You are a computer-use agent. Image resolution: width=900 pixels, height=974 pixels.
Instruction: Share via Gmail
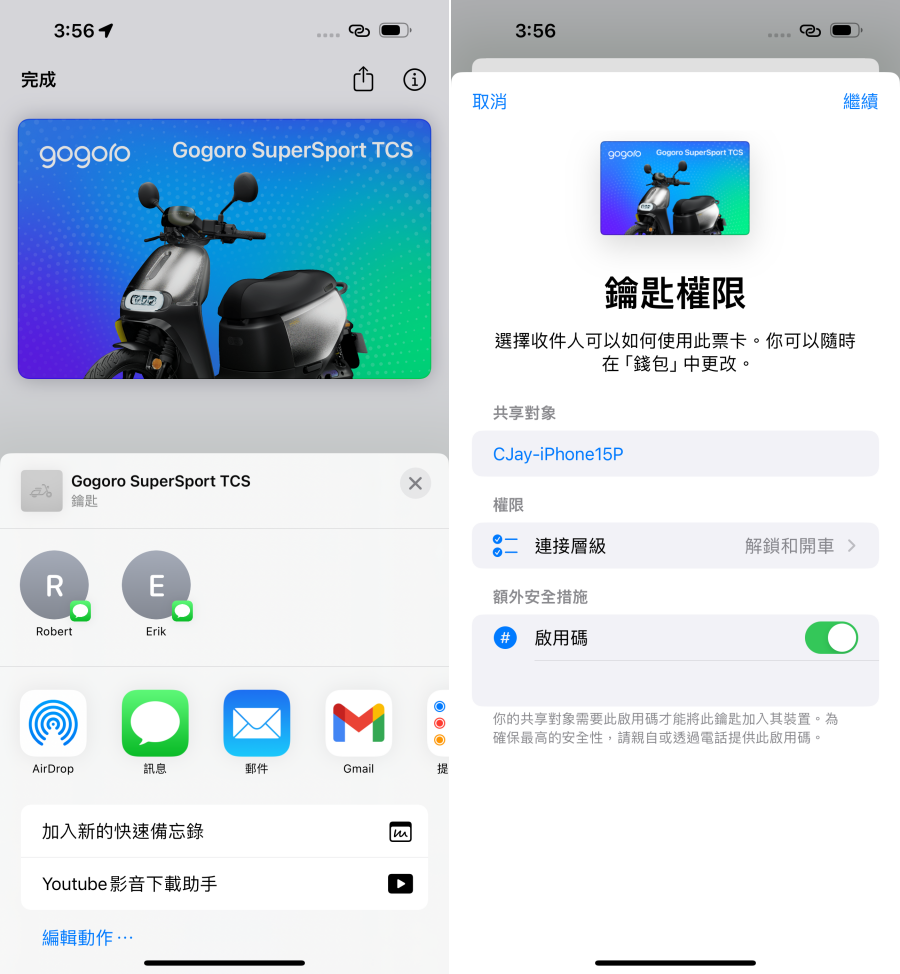[358, 723]
